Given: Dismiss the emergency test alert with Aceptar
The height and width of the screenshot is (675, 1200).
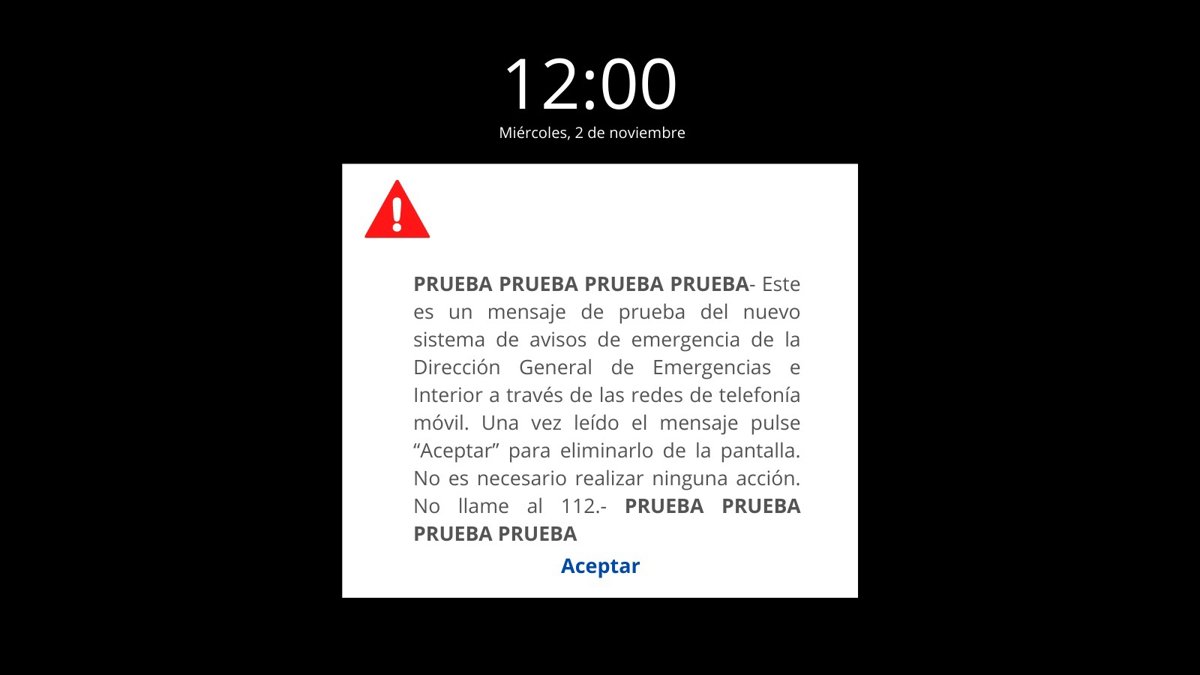Looking at the screenshot, I should [x=600, y=566].
